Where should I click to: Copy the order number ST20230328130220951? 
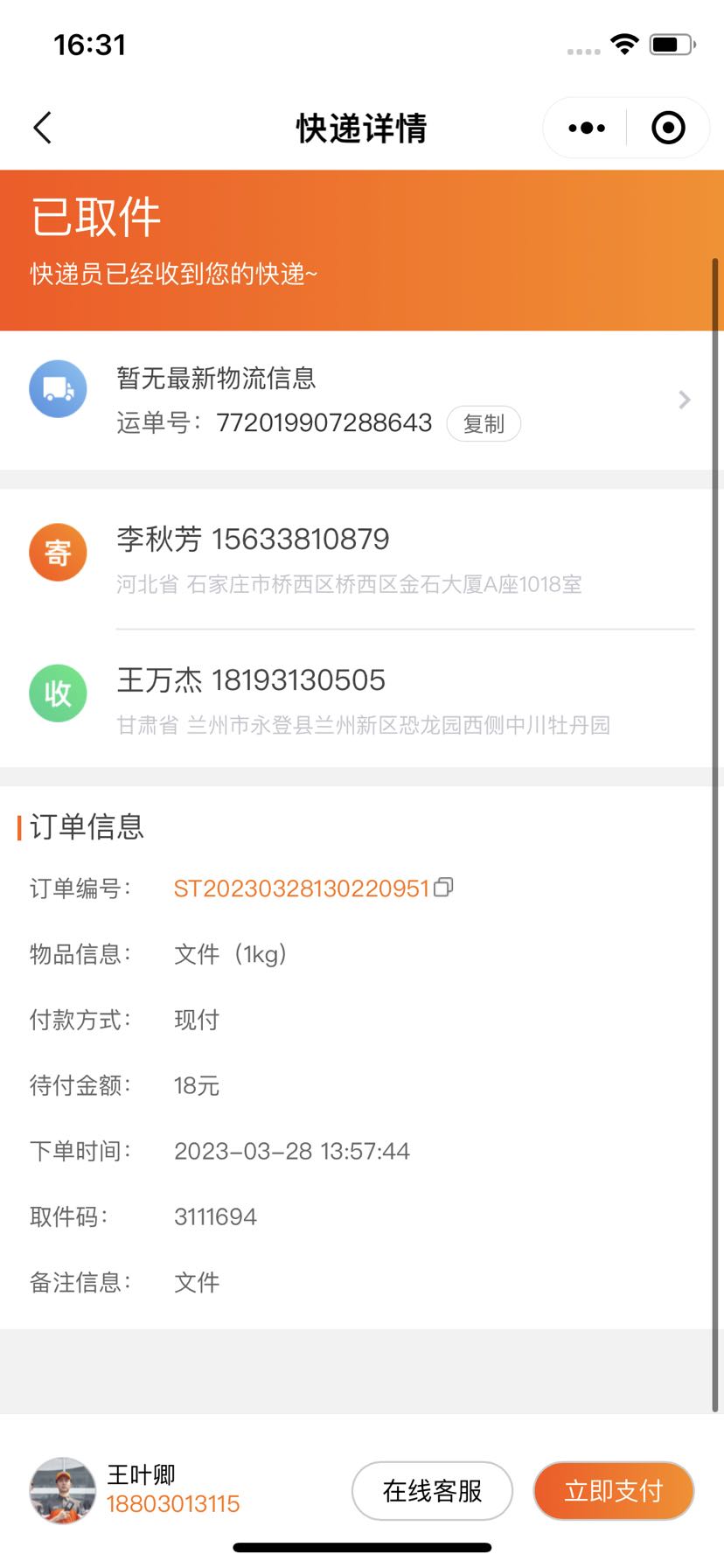(443, 888)
